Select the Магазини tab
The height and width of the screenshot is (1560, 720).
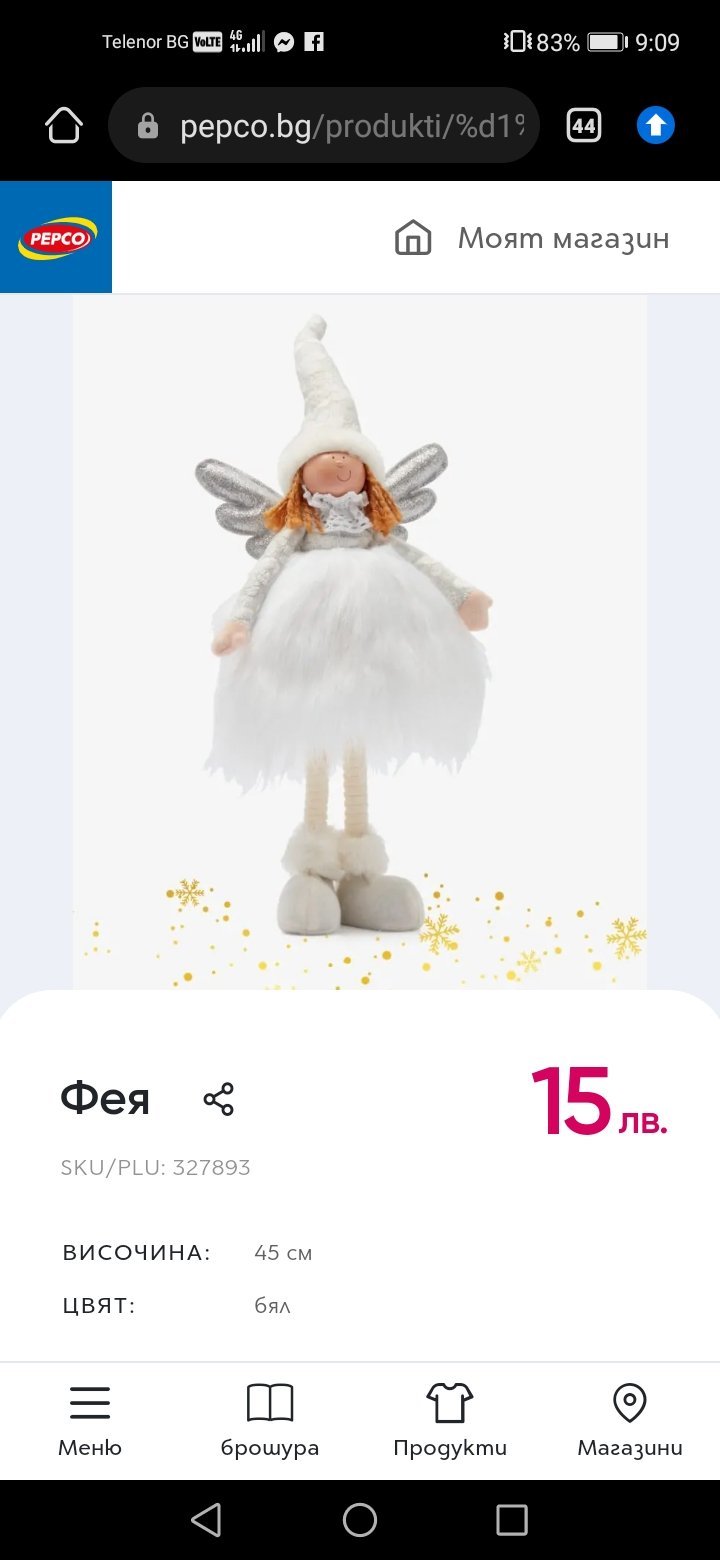pos(630,1421)
